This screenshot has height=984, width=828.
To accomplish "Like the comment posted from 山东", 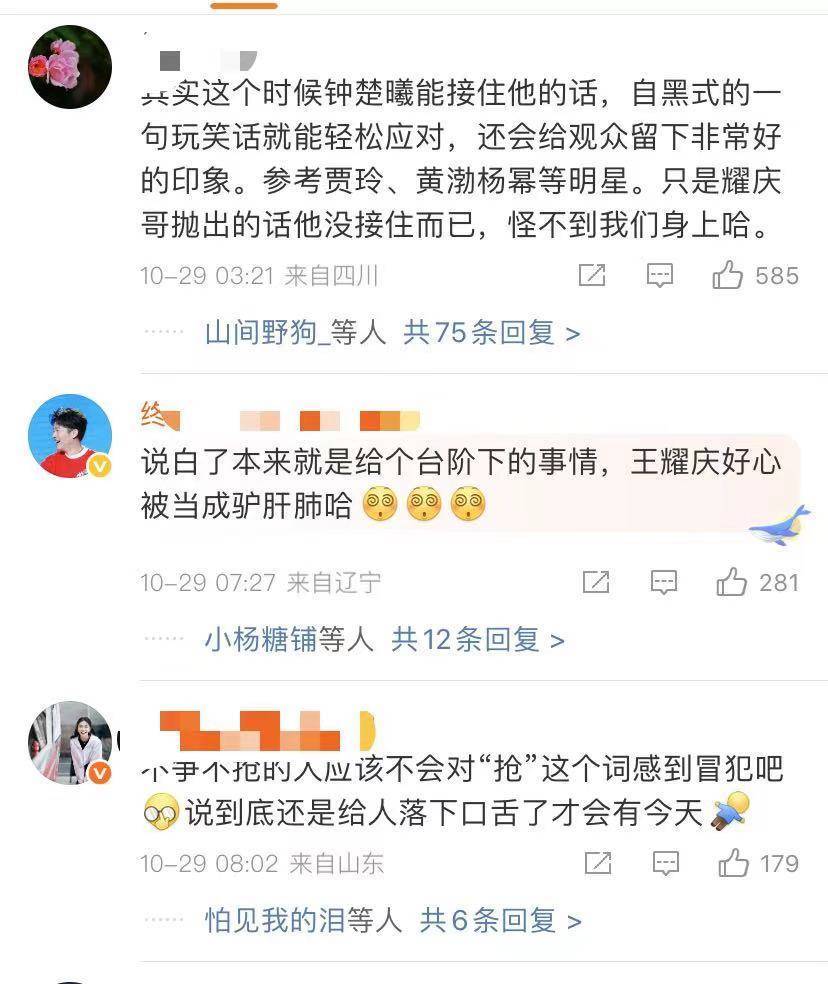I will click(x=733, y=862).
